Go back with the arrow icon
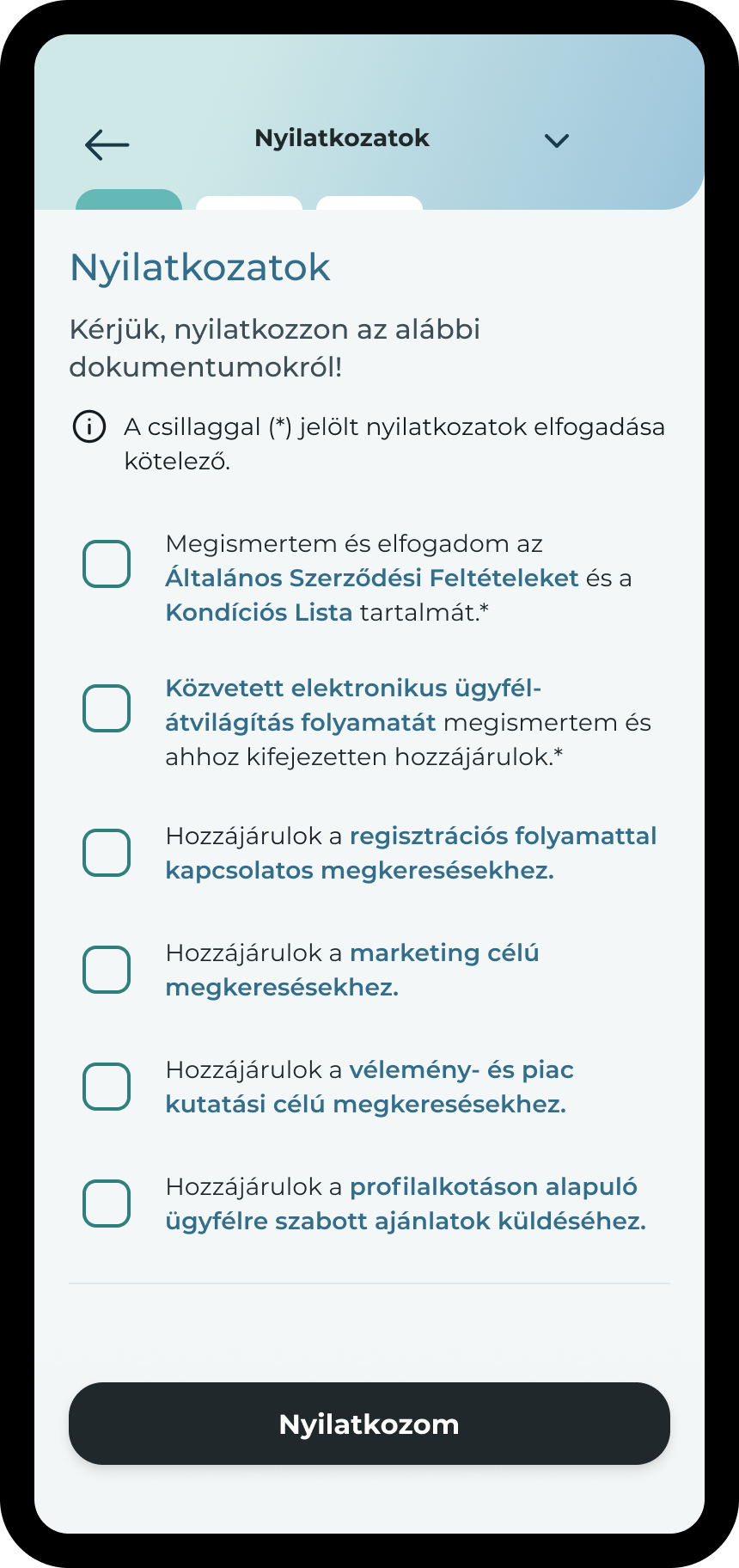Image resolution: width=739 pixels, height=1568 pixels. (x=107, y=144)
